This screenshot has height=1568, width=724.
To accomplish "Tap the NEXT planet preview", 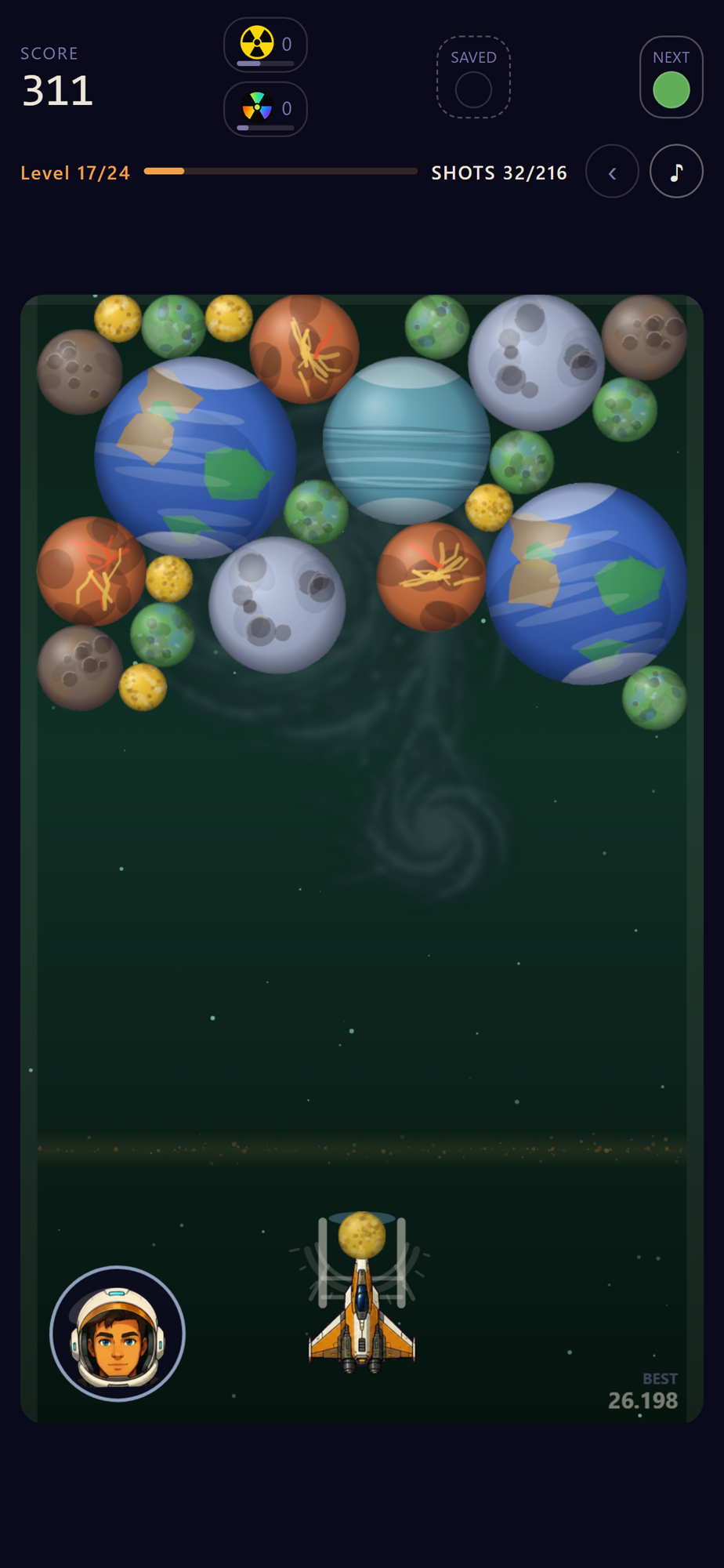I will (x=671, y=77).
